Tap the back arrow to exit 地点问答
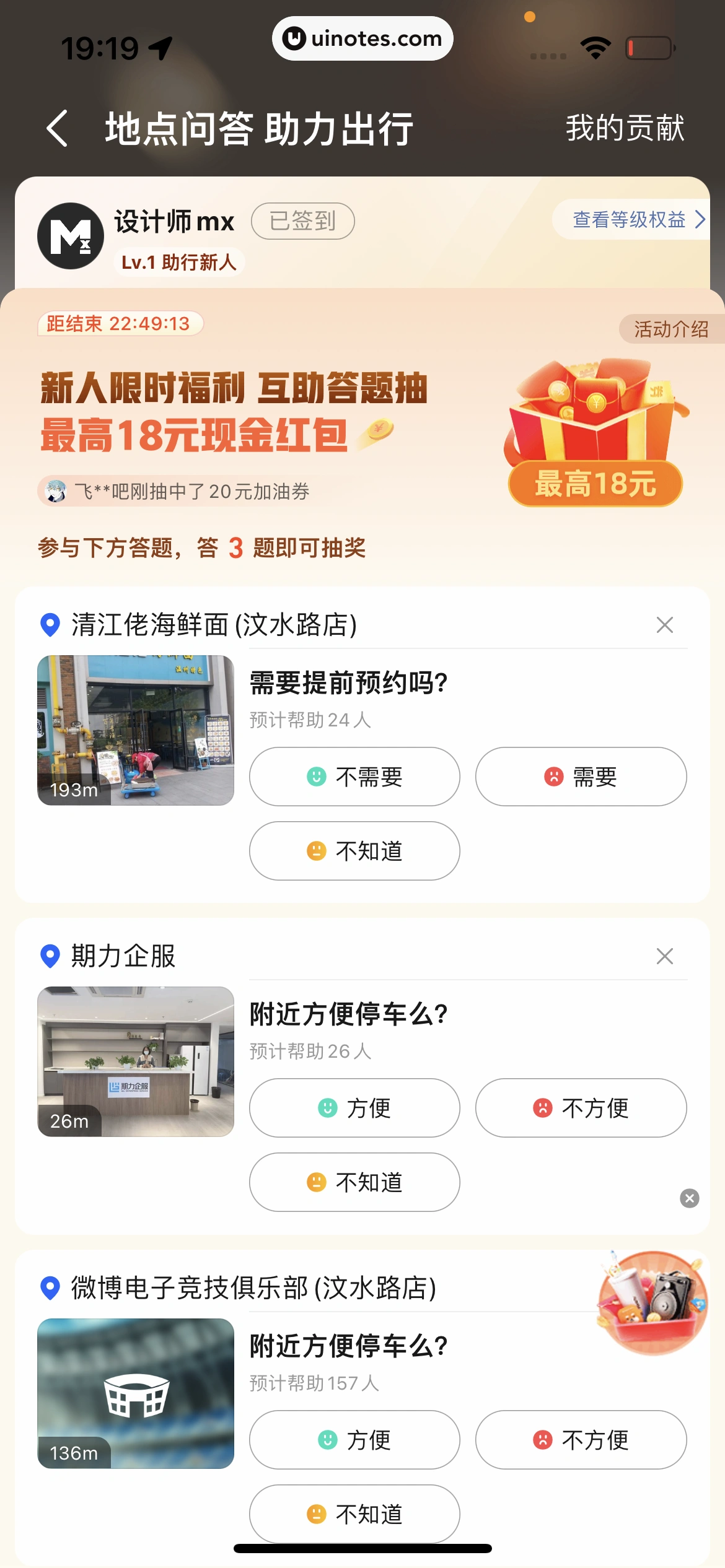Viewport: 725px width, 1568px height. [56, 129]
